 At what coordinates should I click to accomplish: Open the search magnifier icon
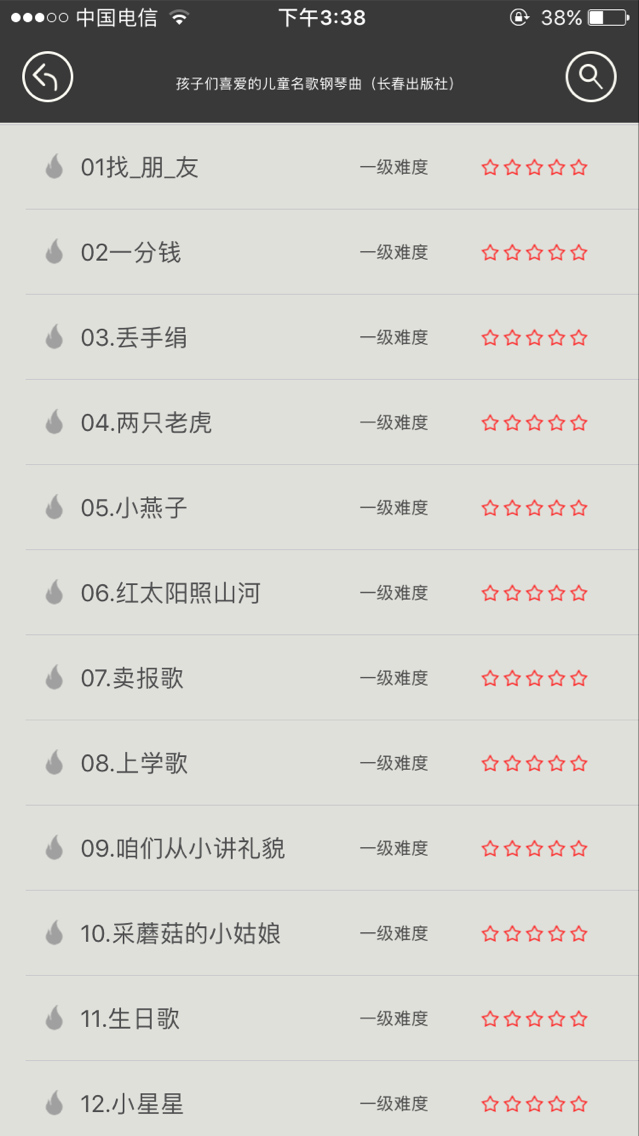pos(590,77)
